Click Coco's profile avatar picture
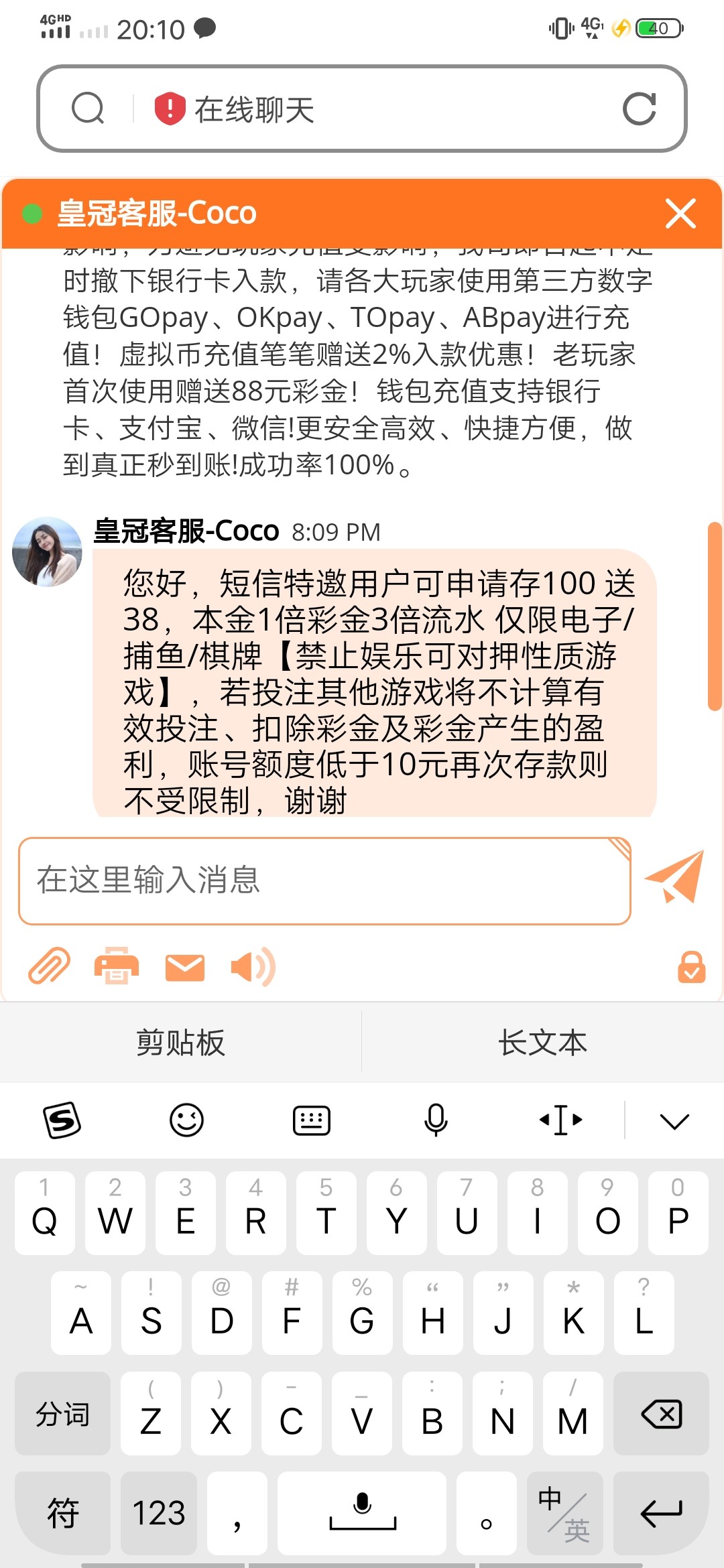Image resolution: width=724 pixels, height=1568 pixels. click(x=48, y=549)
